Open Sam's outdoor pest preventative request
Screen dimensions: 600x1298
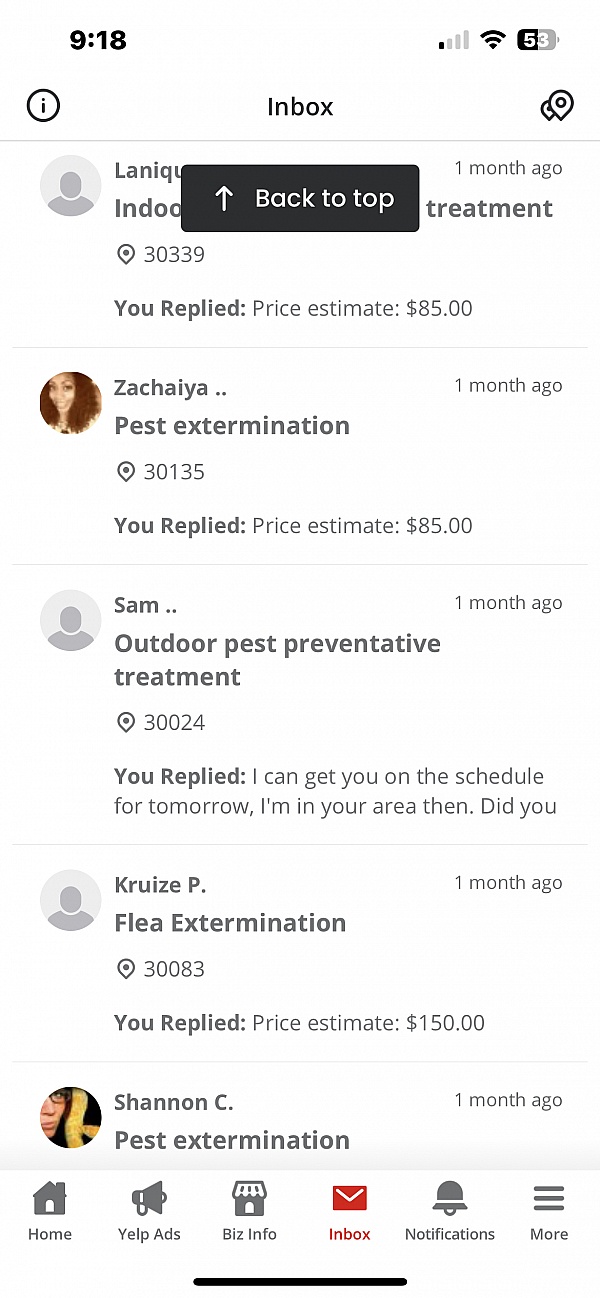pos(300,705)
